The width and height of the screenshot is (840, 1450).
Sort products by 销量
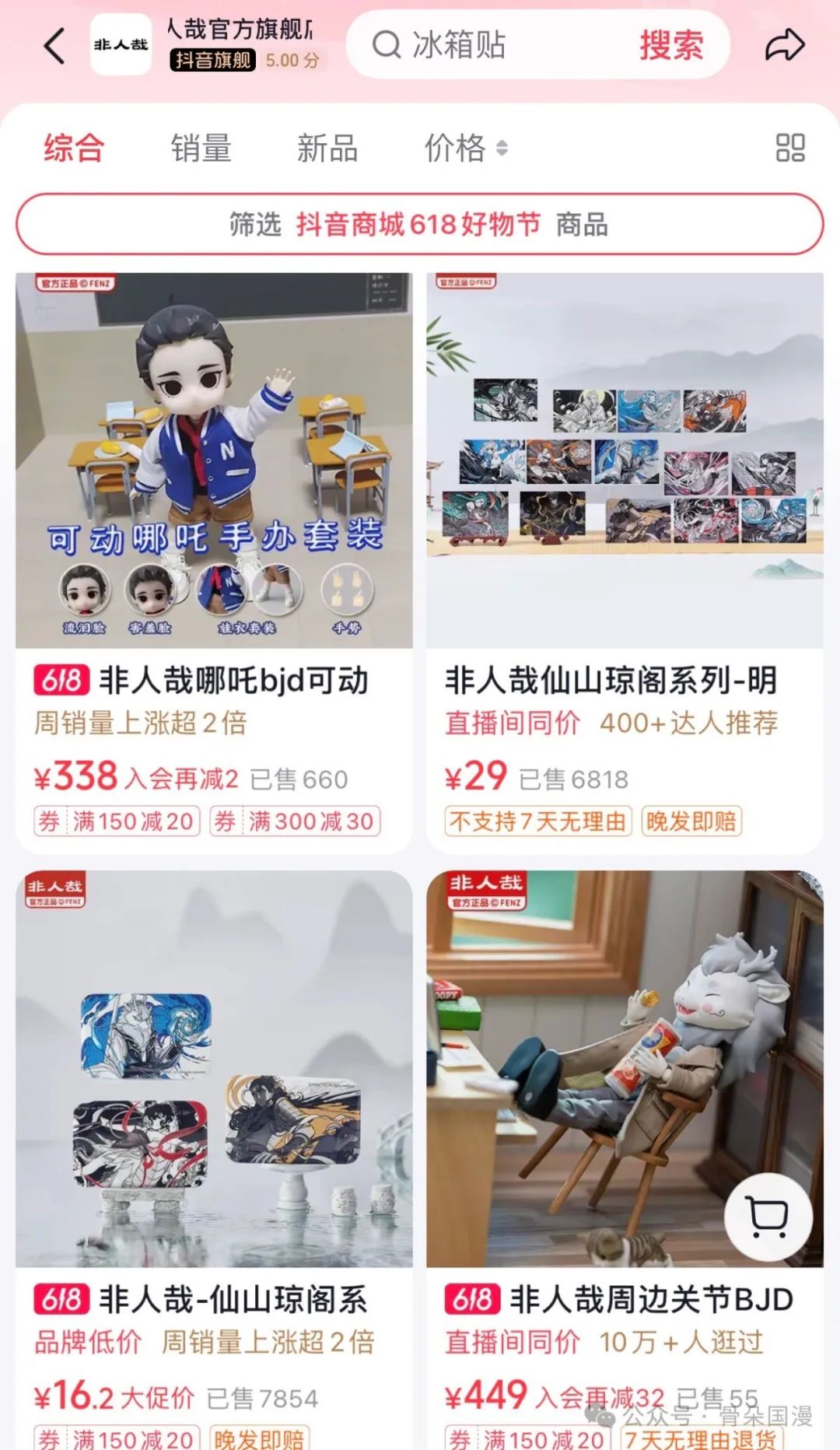pyautogui.click(x=201, y=148)
